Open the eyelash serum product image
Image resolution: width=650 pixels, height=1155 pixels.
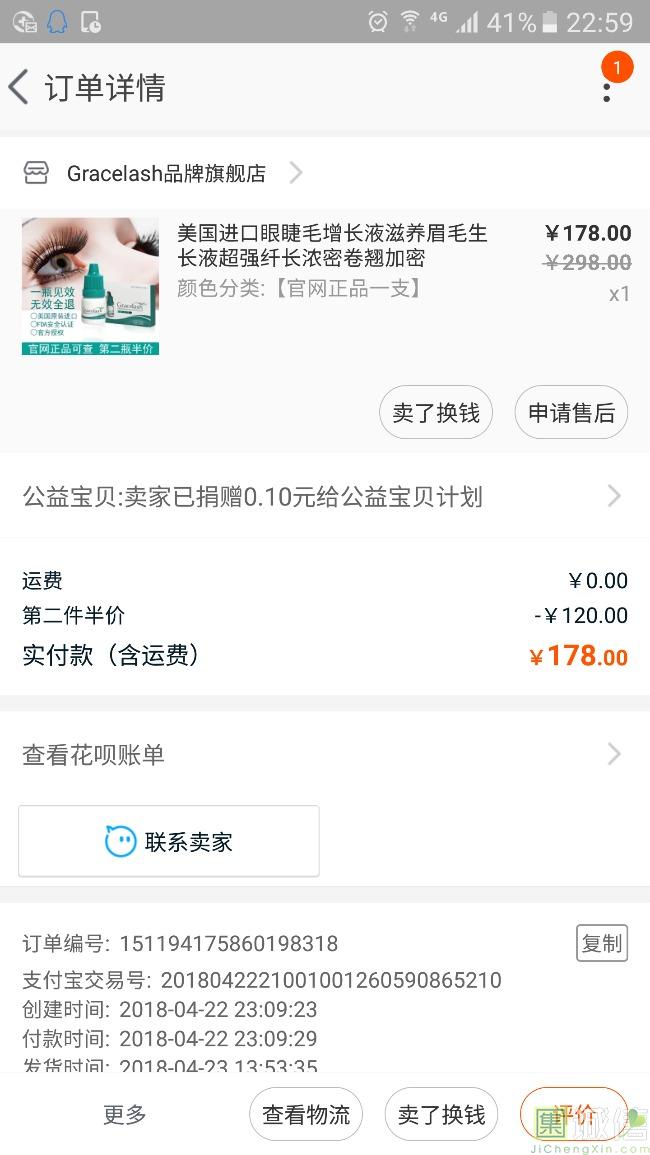90,286
